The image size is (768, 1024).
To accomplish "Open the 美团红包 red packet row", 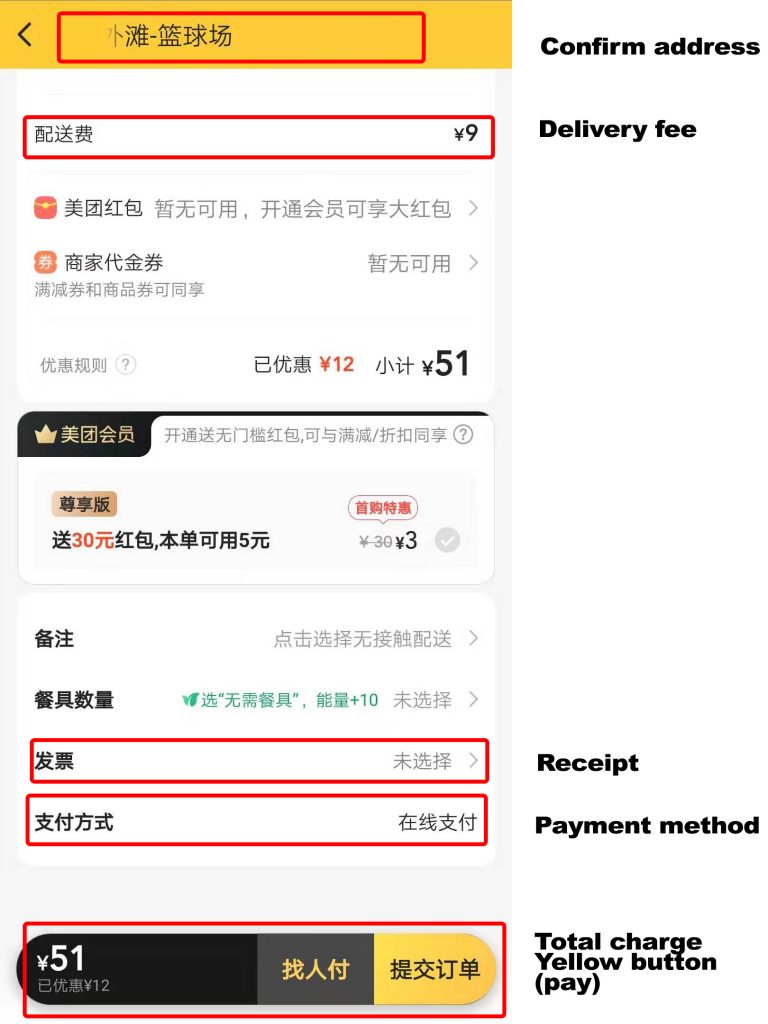I will [256, 209].
